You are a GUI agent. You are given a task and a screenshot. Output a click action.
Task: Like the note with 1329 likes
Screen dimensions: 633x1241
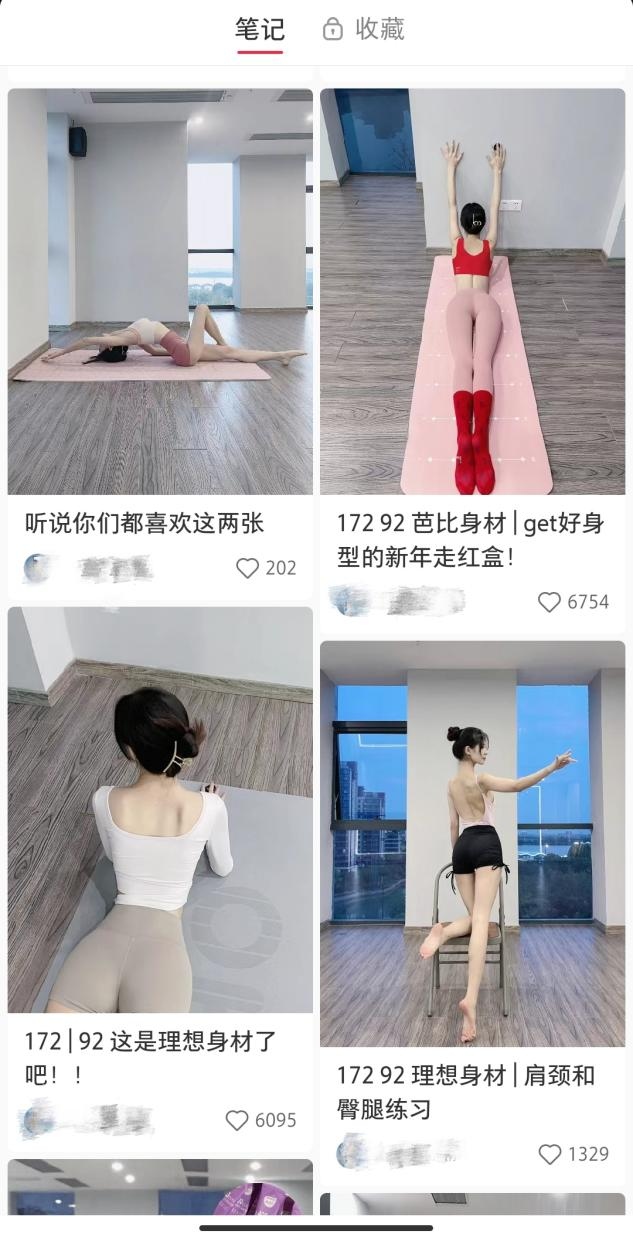(550, 1154)
